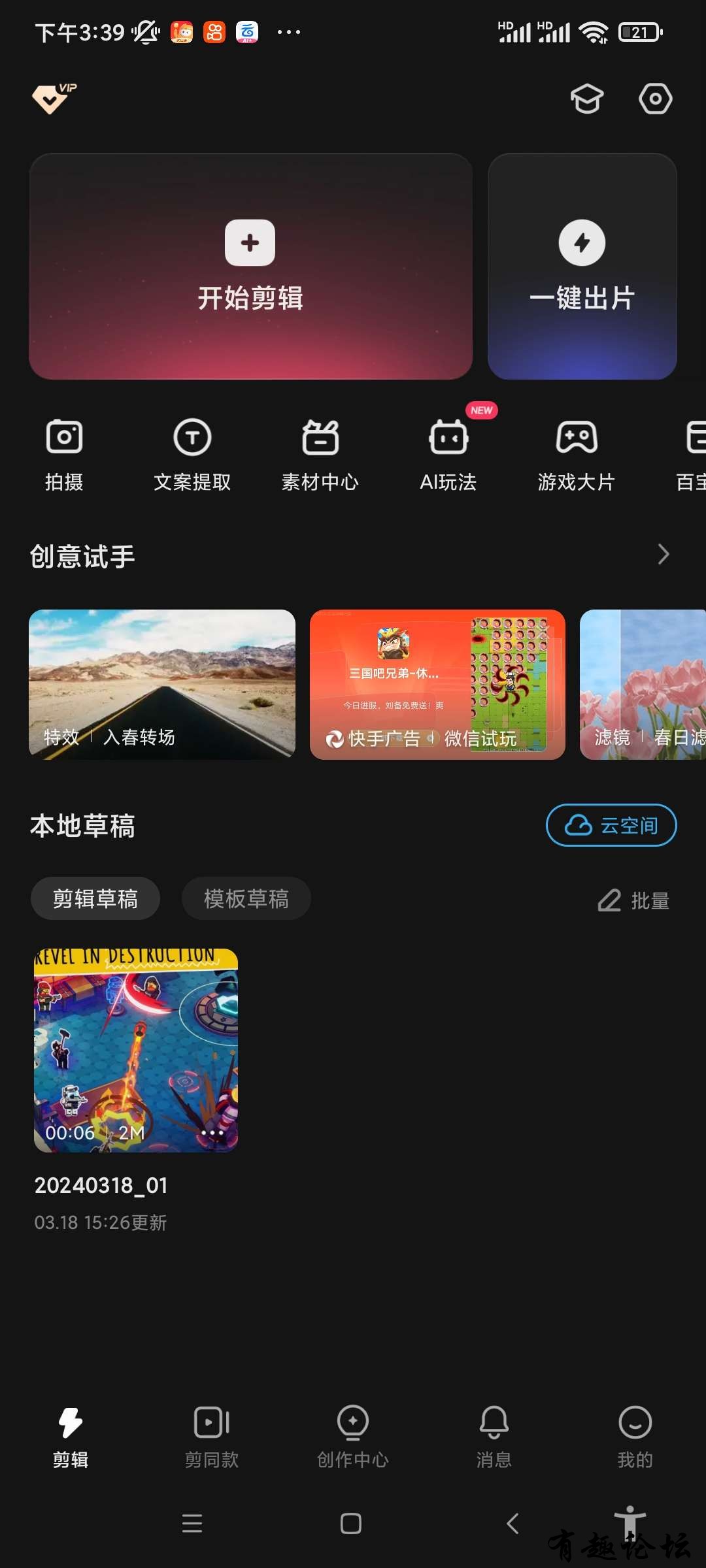Open more options on draft 20240318_01
Image resolution: width=706 pixels, height=1568 pixels.
coord(212,1132)
